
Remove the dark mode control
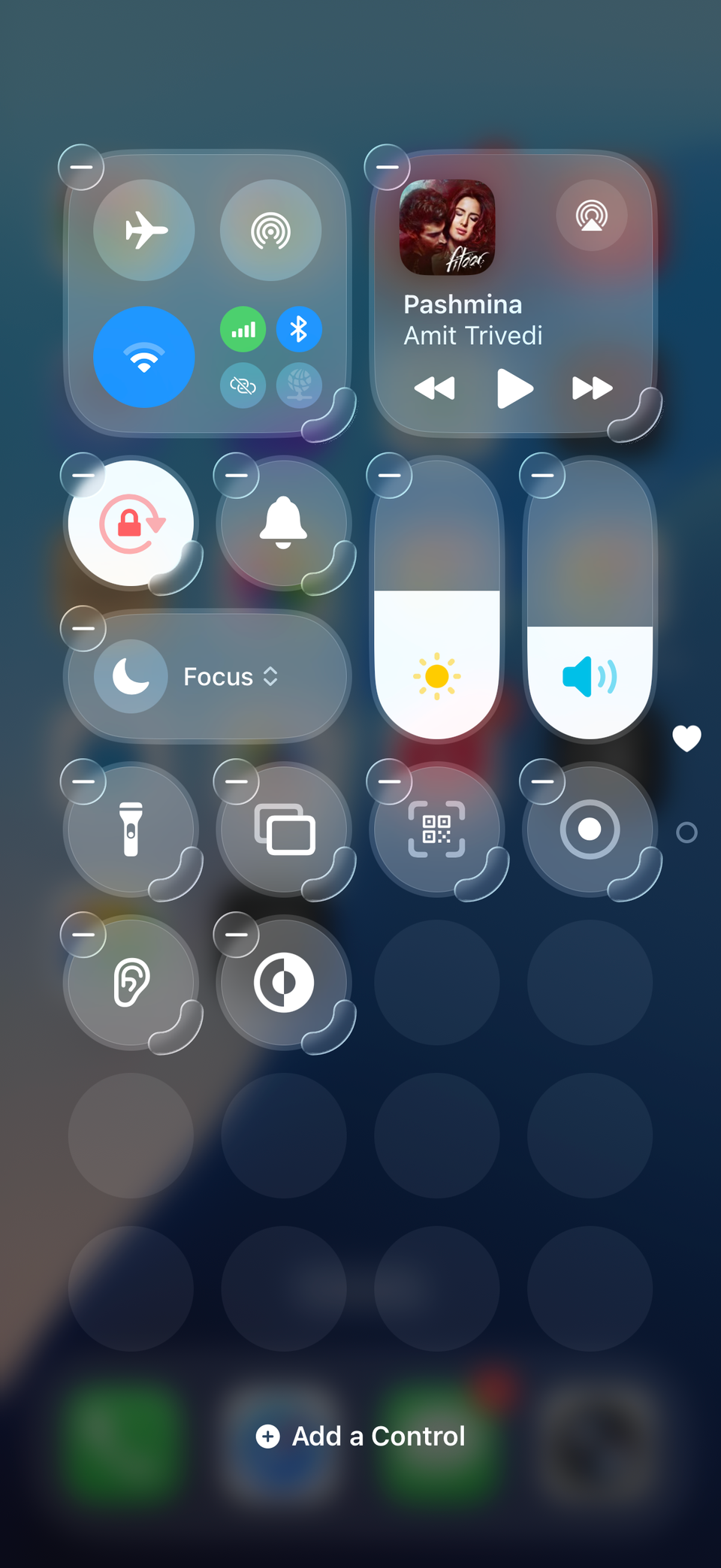tap(237, 935)
